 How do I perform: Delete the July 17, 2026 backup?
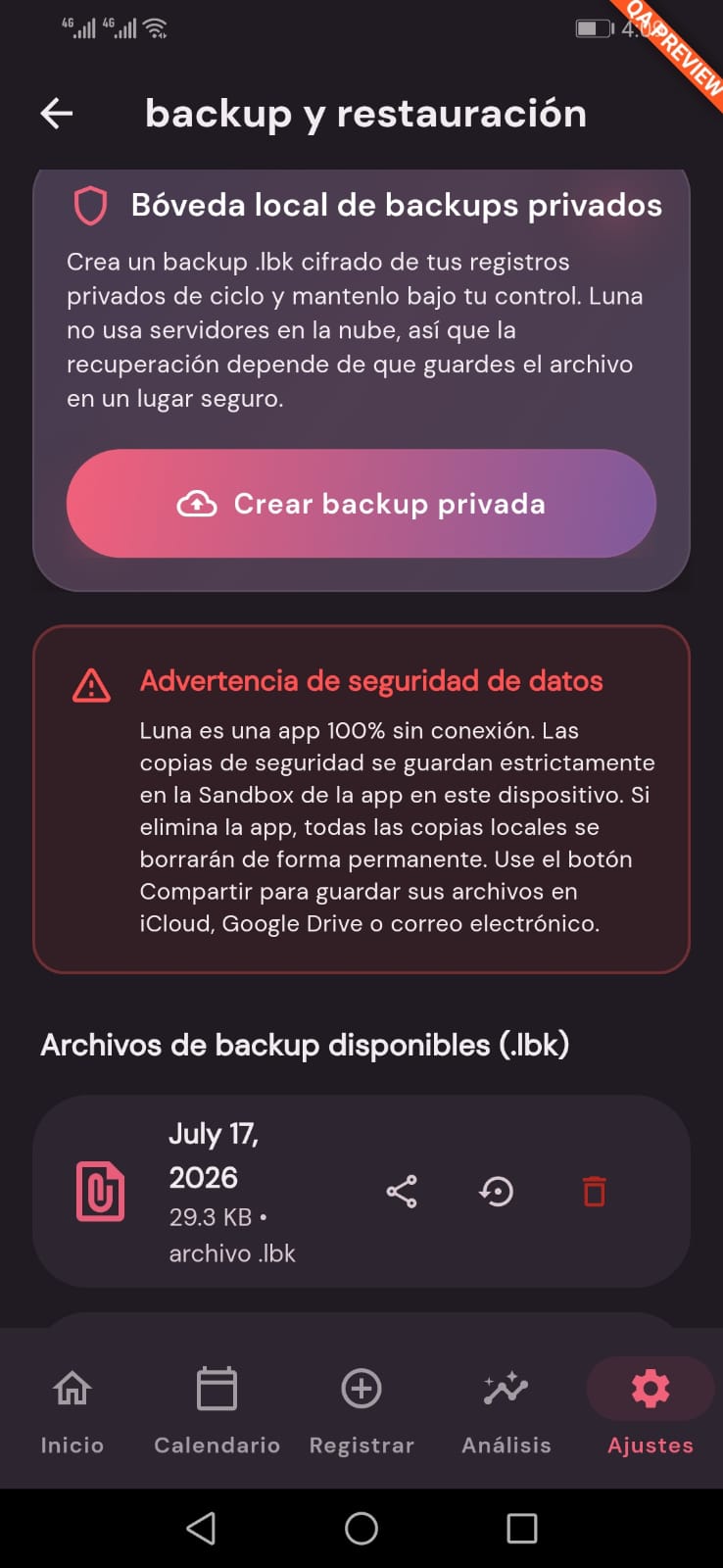(x=594, y=1192)
